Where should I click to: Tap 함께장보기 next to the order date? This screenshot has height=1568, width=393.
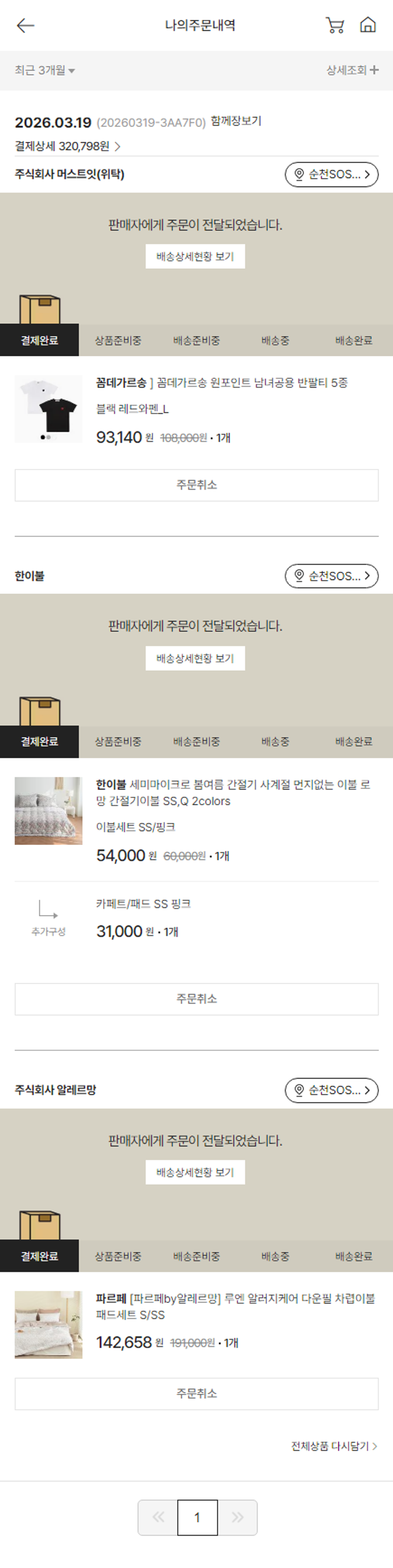coord(236,121)
